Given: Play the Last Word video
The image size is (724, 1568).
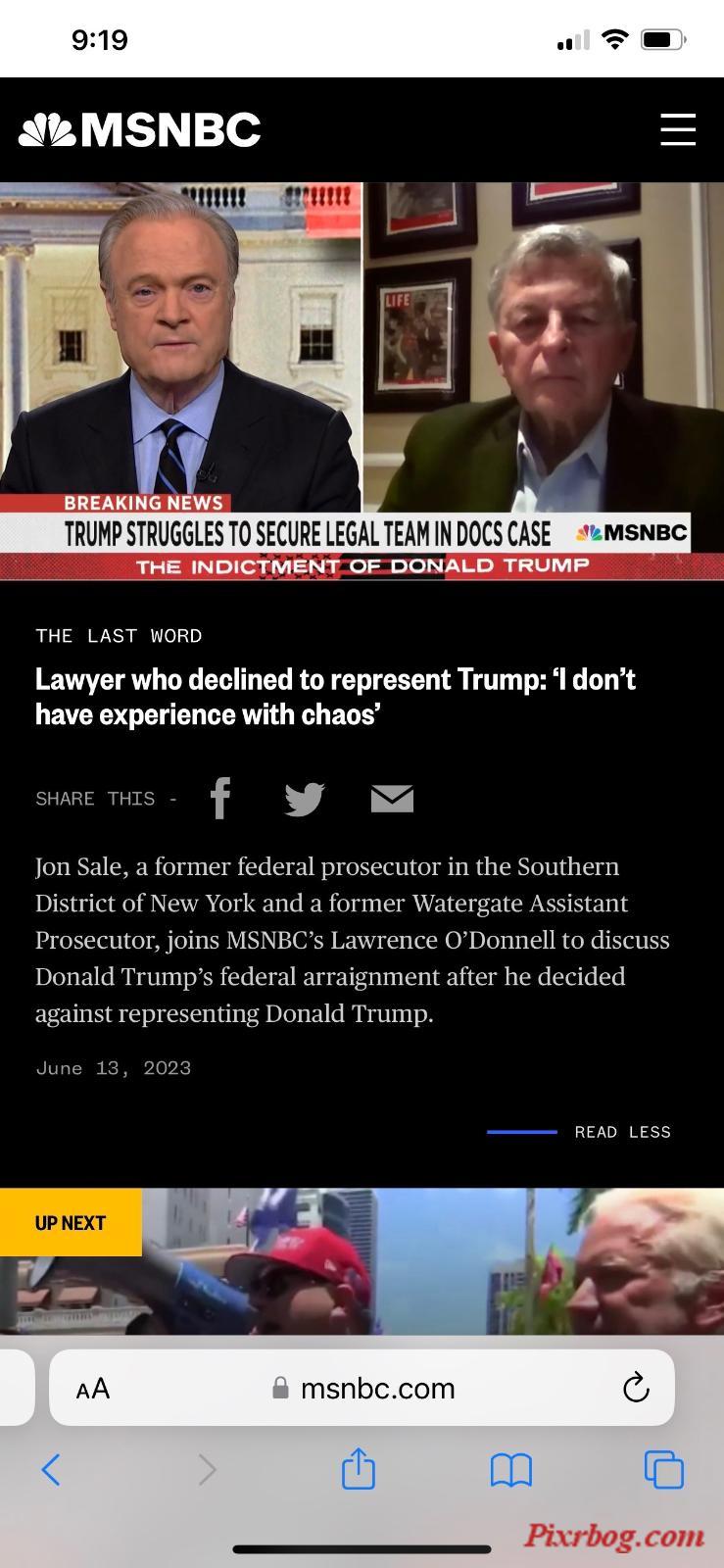Looking at the screenshot, I should [362, 380].
